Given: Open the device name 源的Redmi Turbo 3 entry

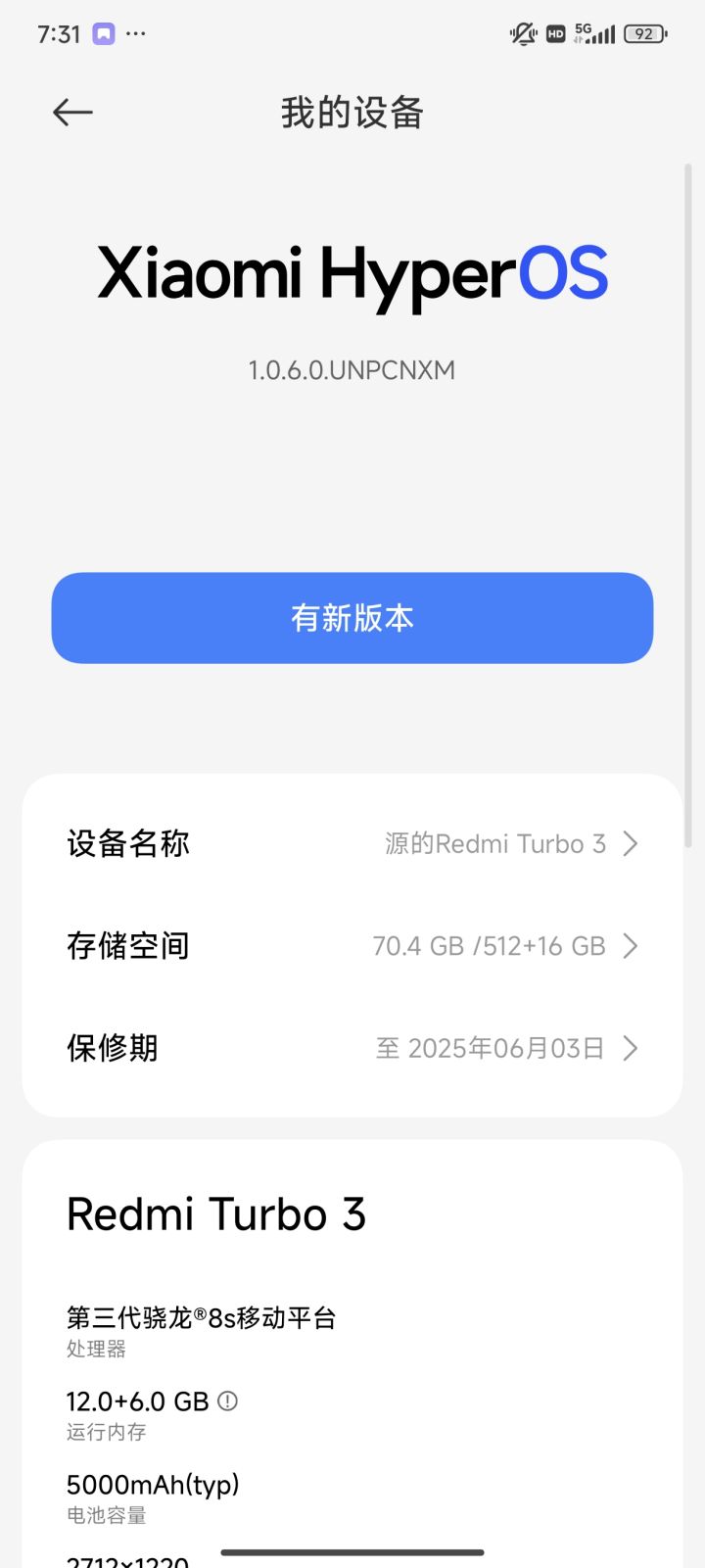Looking at the screenshot, I should point(494,843).
